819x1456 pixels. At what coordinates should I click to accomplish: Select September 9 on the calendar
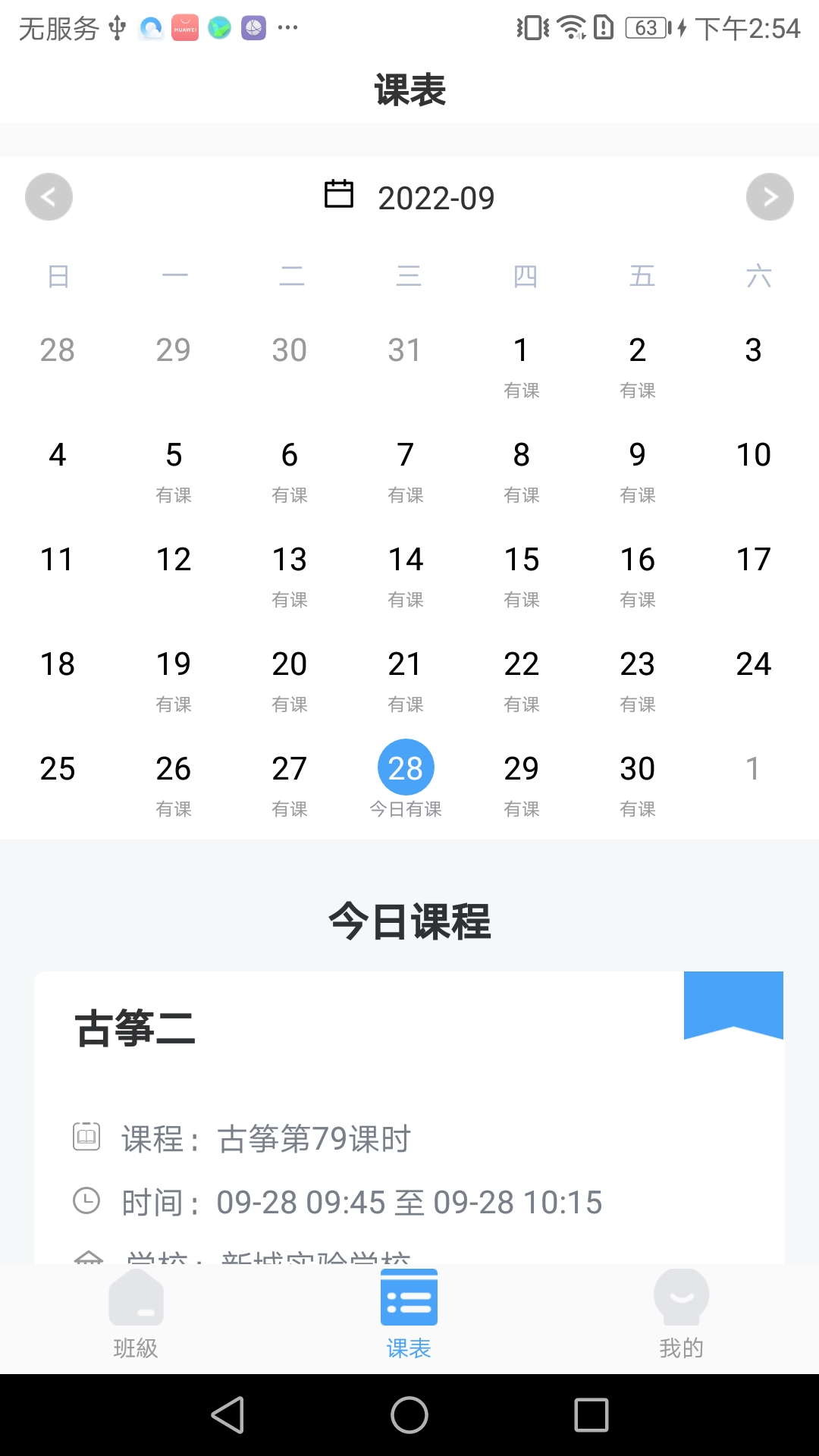637,472
